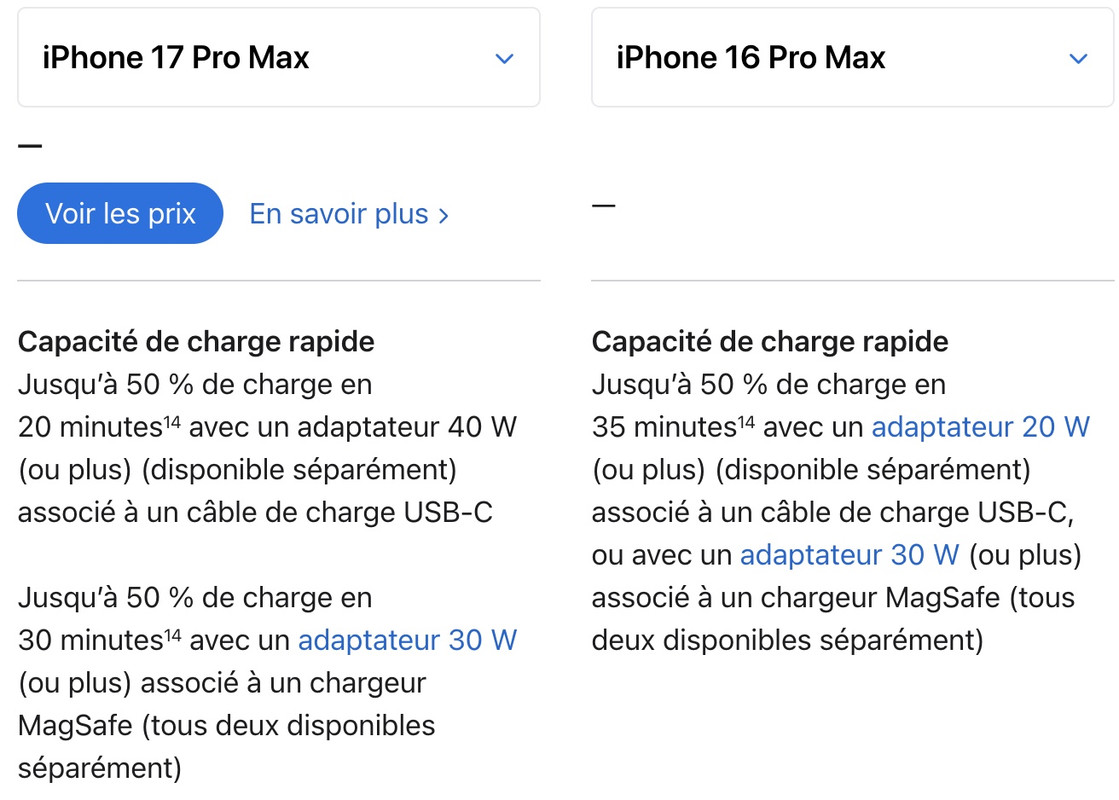
Task: Tap the Voir les prix button
Action: [x=120, y=214]
